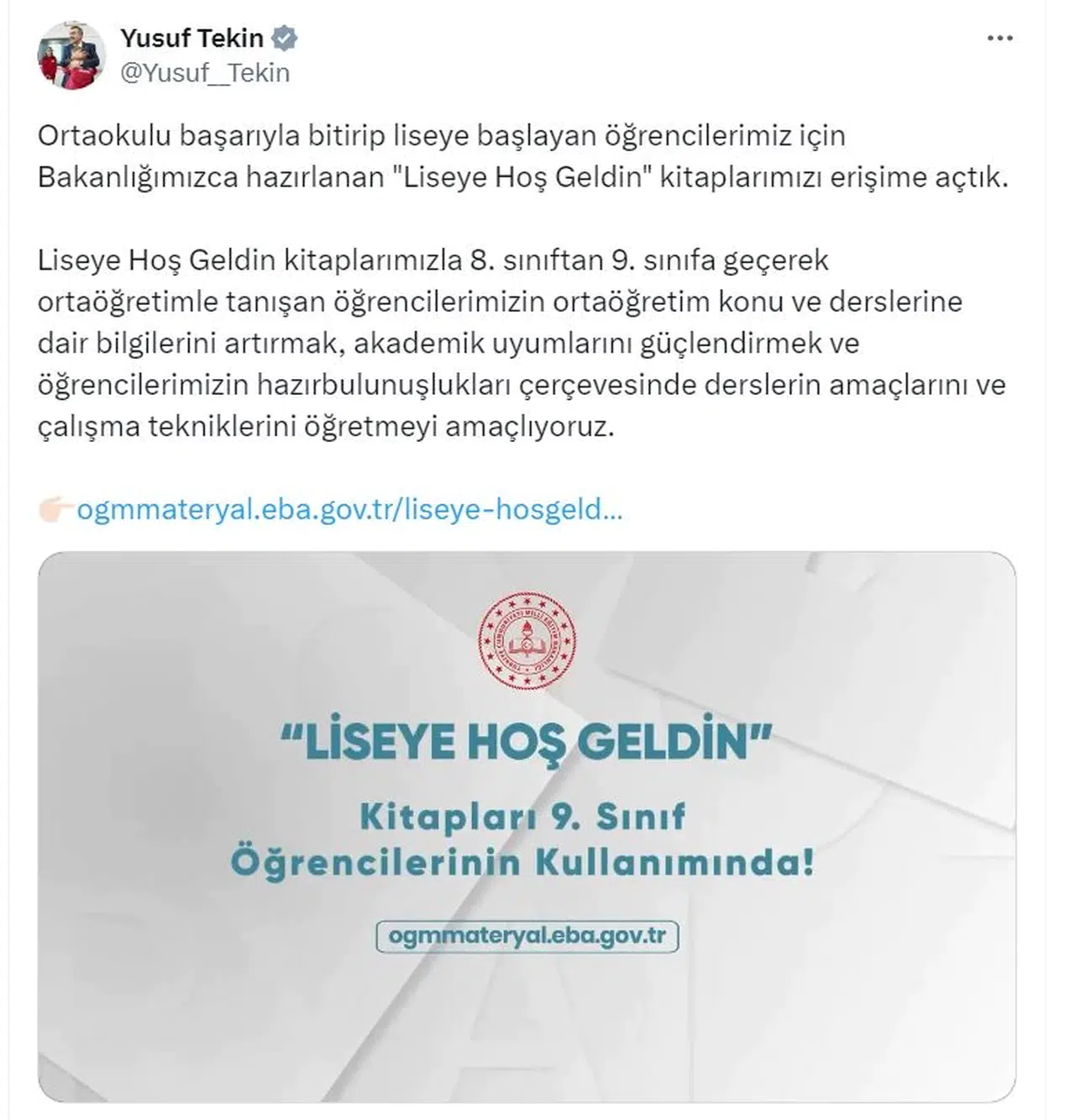The image size is (1075, 1120).
Task: Open Yusuf Tekin's profile picture
Action: tap(71, 55)
